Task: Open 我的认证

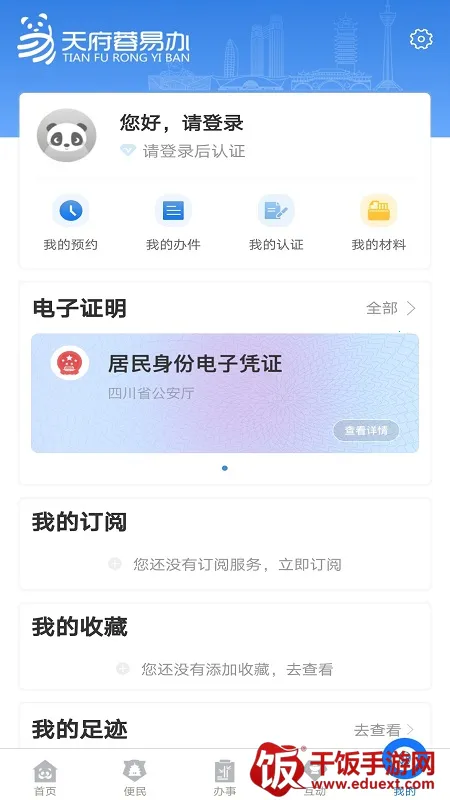Action: (276, 223)
